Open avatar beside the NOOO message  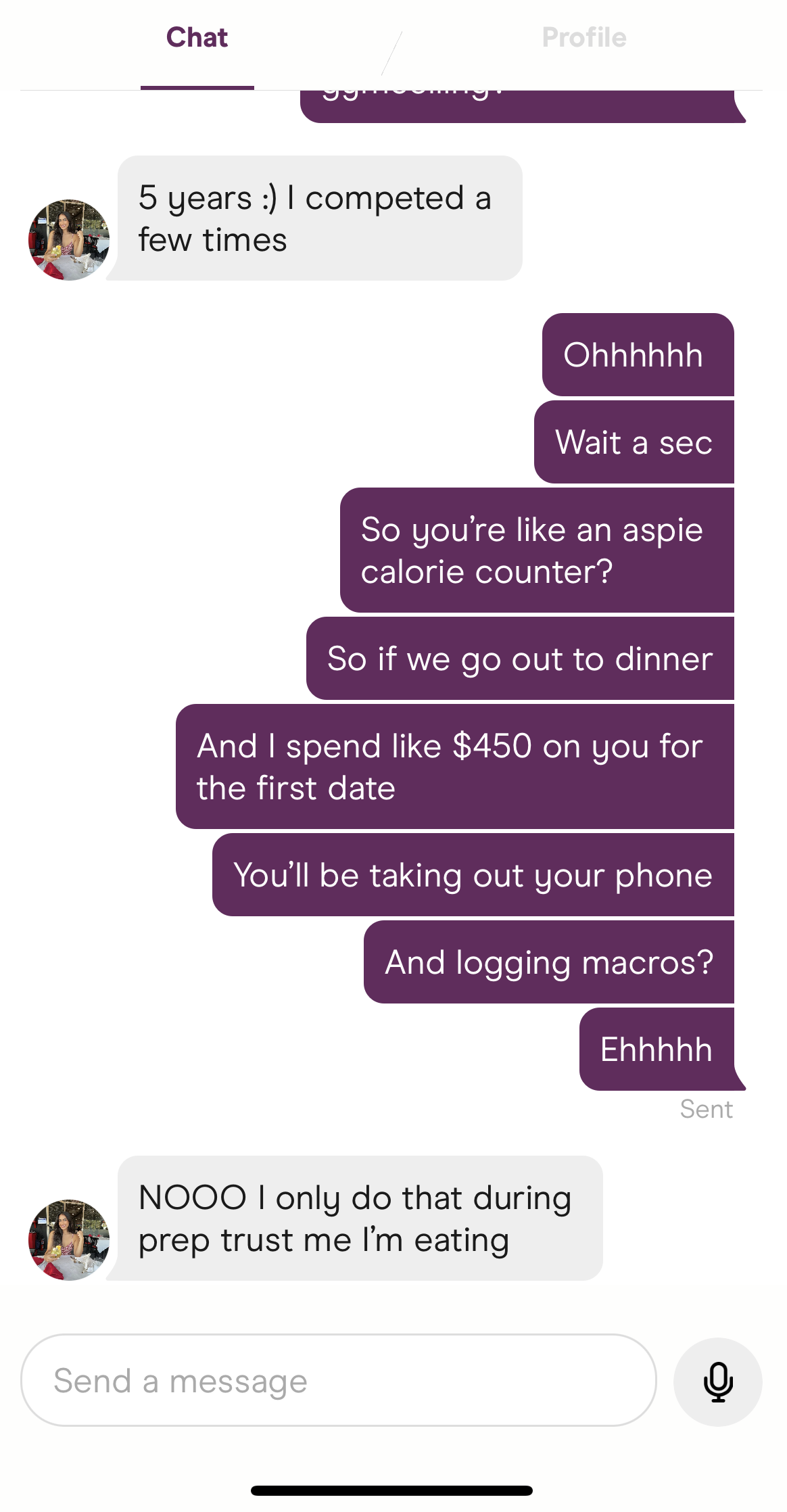pyautogui.click(x=69, y=1239)
